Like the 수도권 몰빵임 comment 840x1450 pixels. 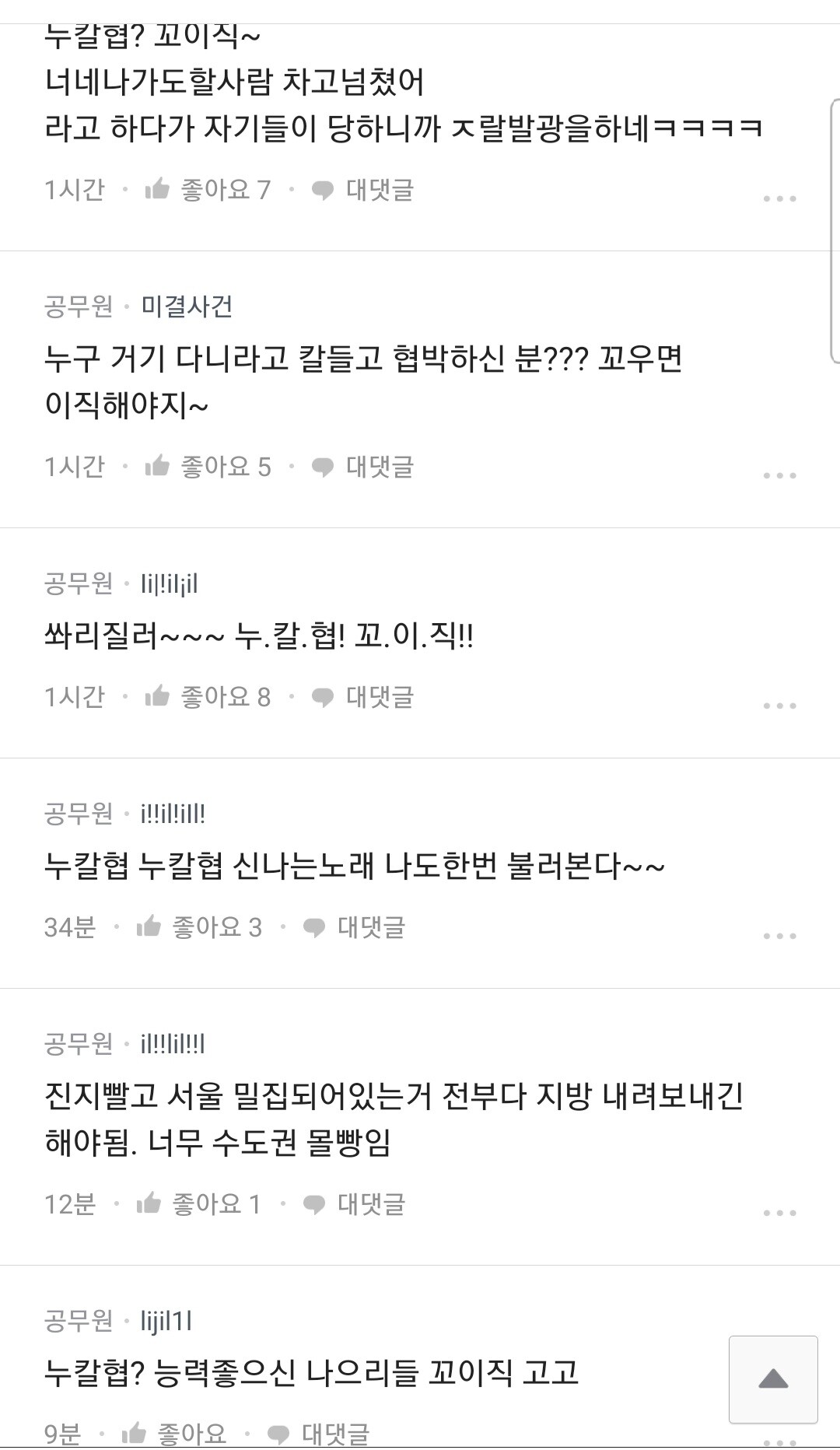pos(199,1204)
